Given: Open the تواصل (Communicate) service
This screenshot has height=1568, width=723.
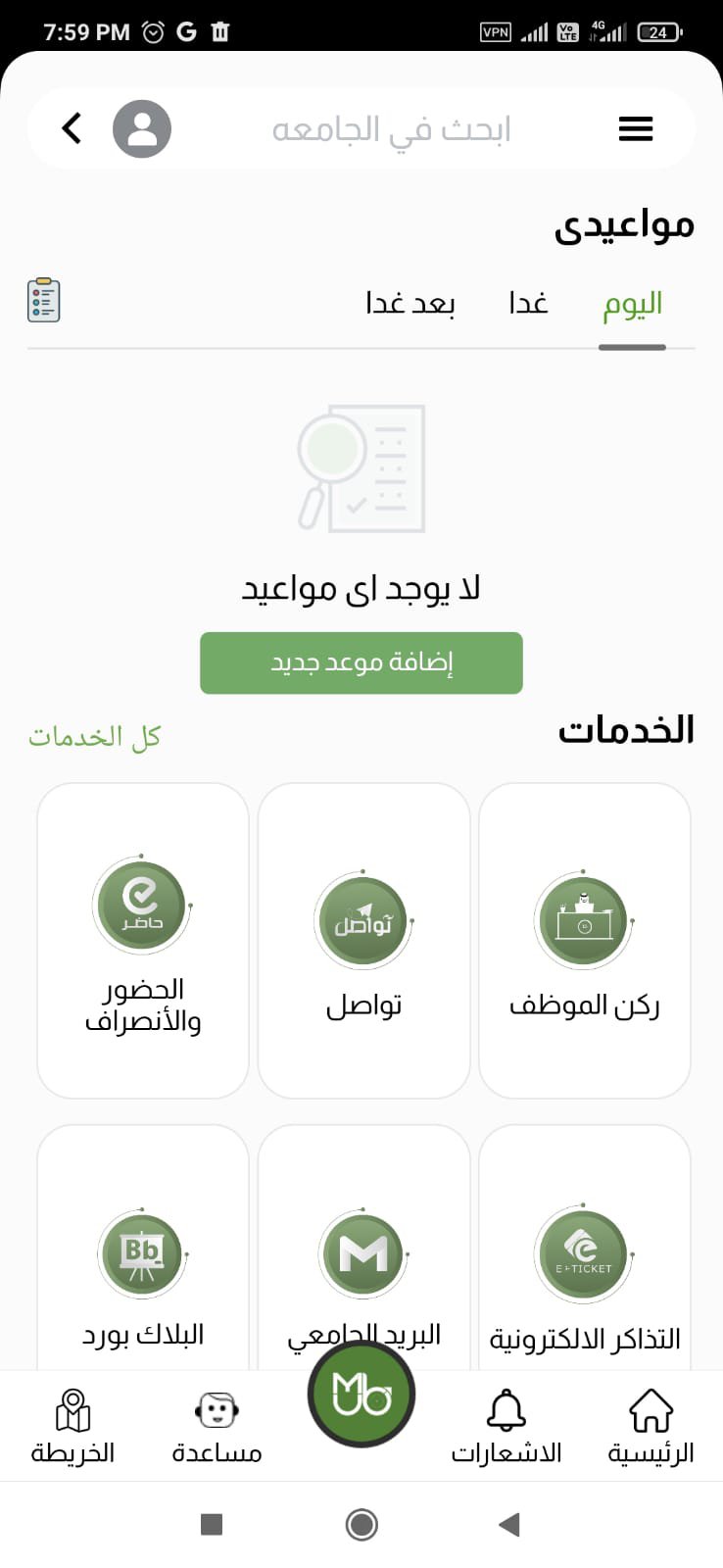Looking at the screenshot, I should pos(362,941).
